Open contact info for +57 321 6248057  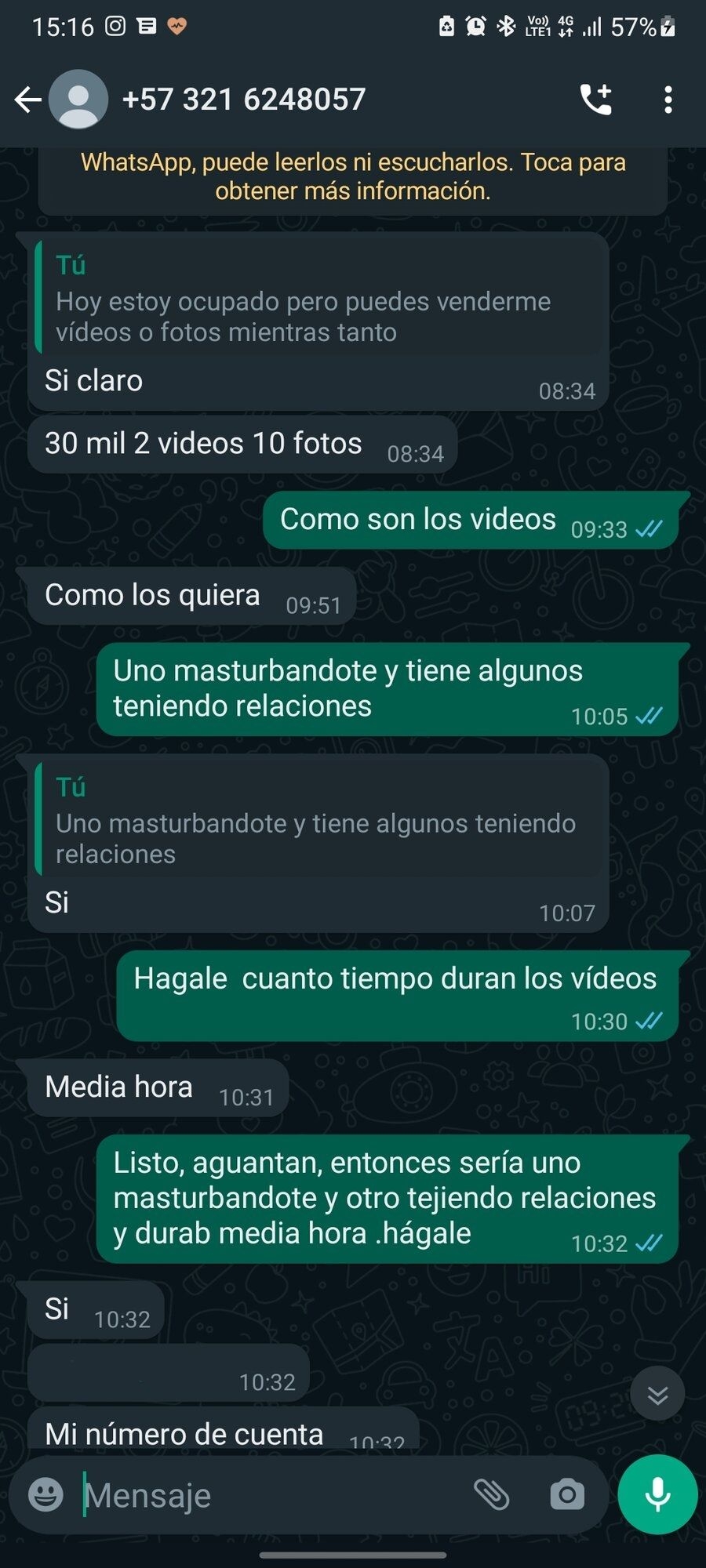click(244, 100)
